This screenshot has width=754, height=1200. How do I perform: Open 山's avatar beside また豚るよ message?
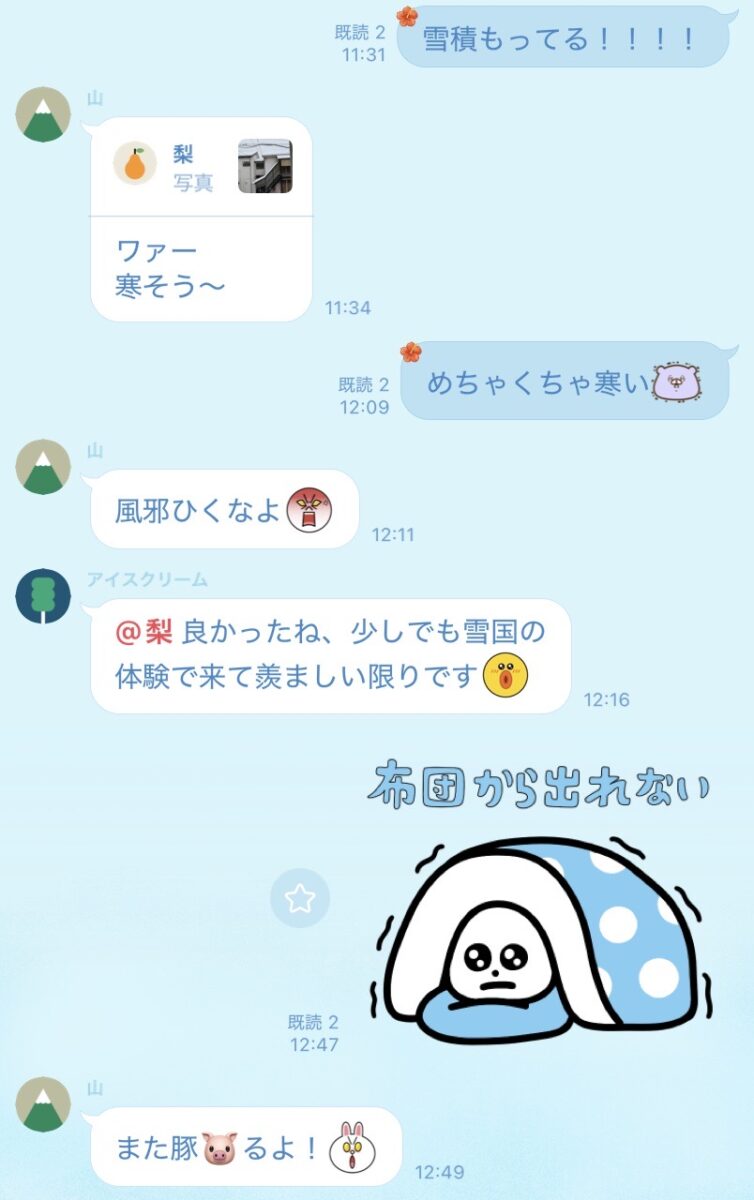44,1105
